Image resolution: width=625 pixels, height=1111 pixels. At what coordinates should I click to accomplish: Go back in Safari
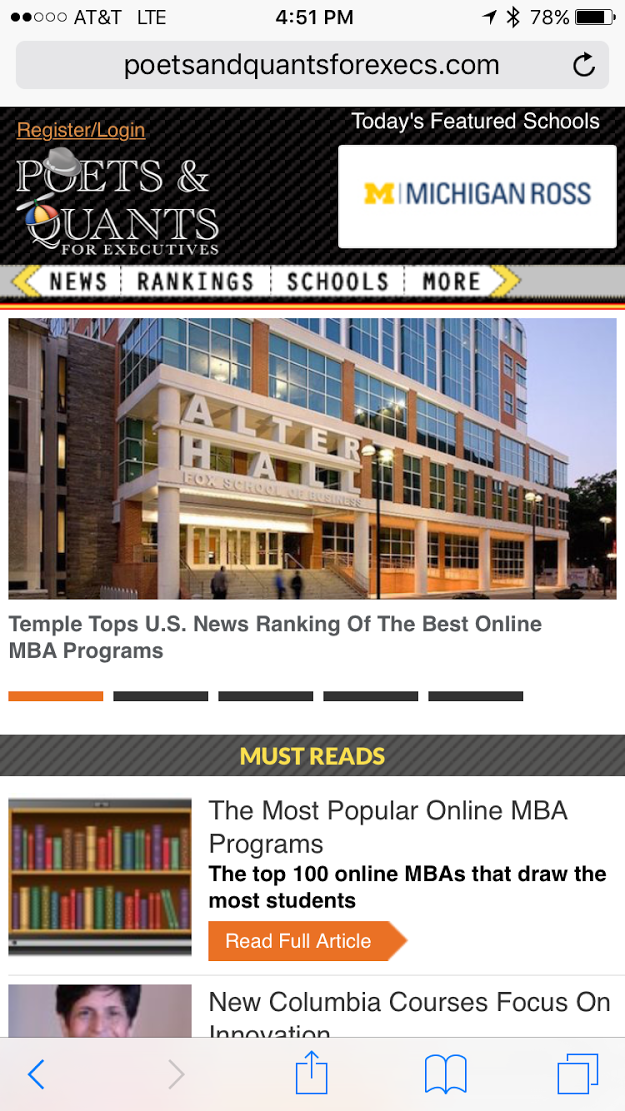[36, 1075]
